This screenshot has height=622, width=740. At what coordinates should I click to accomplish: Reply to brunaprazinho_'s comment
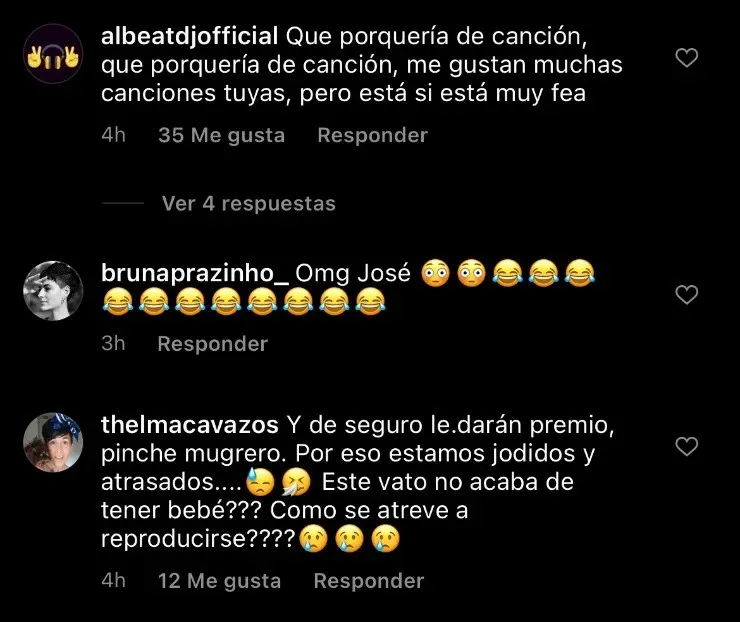[212, 344]
